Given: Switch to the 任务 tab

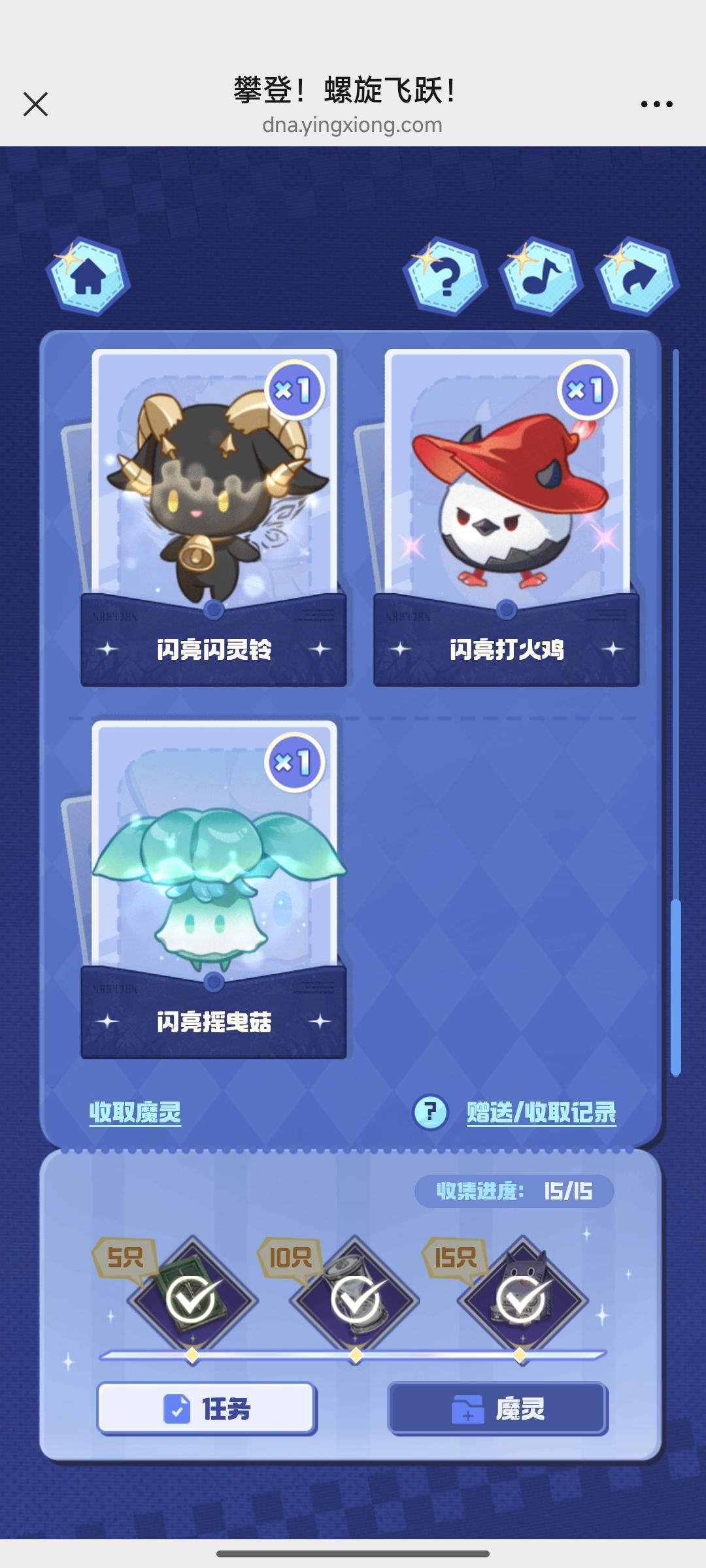Looking at the screenshot, I should click(207, 1409).
